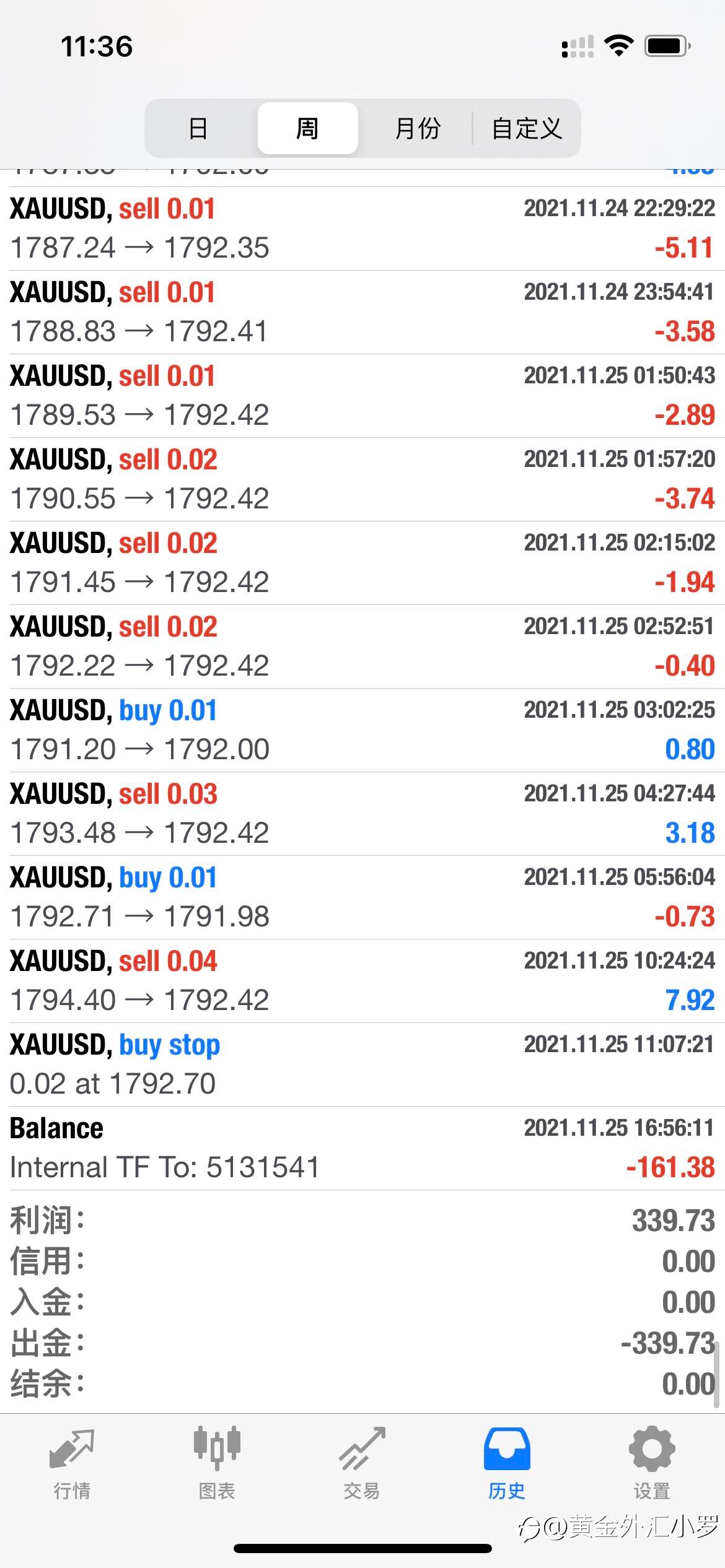Switch to the 日 (day) period
Image resolution: width=725 pixels, height=1568 pixels.
pyautogui.click(x=198, y=128)
